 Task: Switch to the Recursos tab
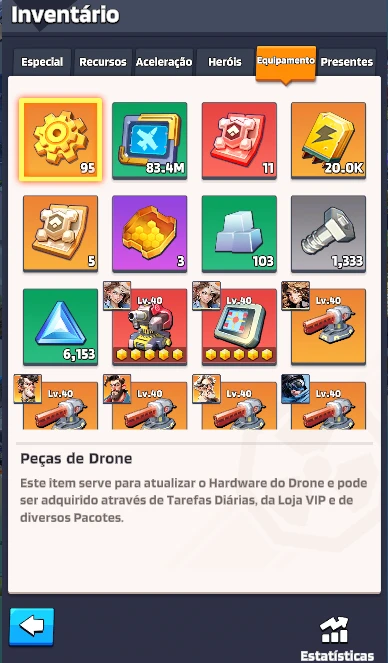coord(103,62)
